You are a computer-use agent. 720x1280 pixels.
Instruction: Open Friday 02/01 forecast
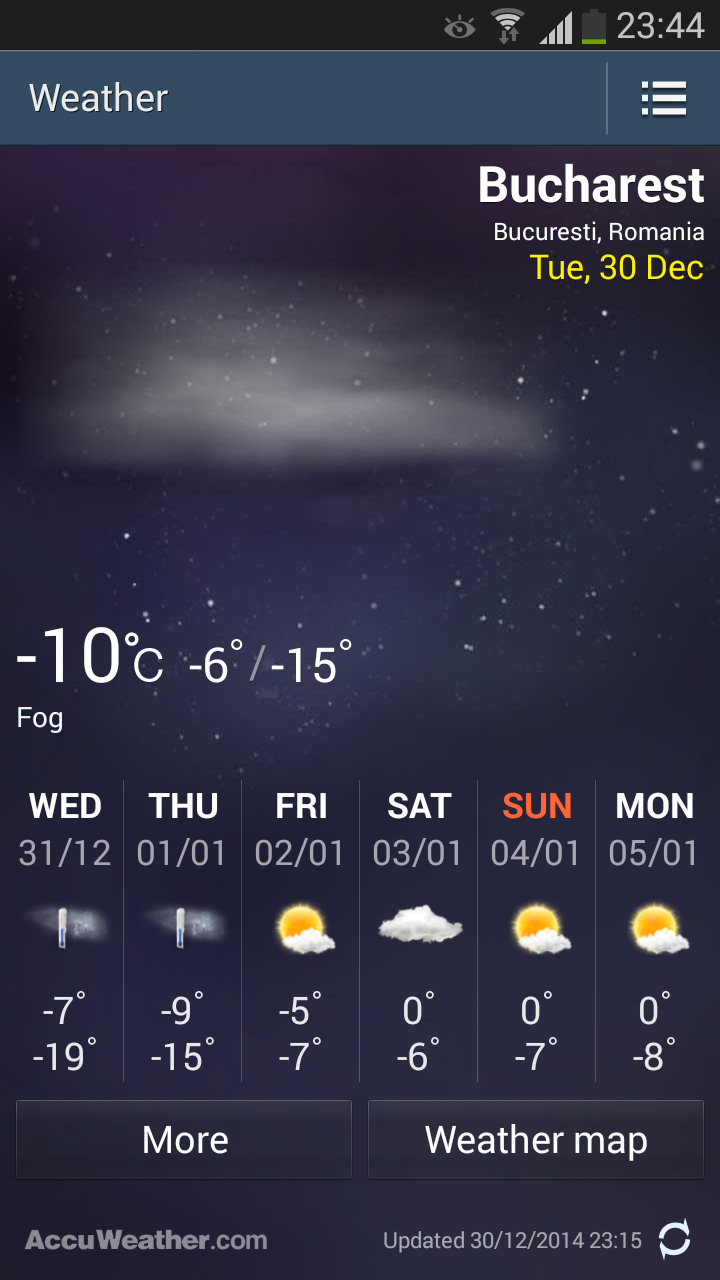[x=301, y=930]
